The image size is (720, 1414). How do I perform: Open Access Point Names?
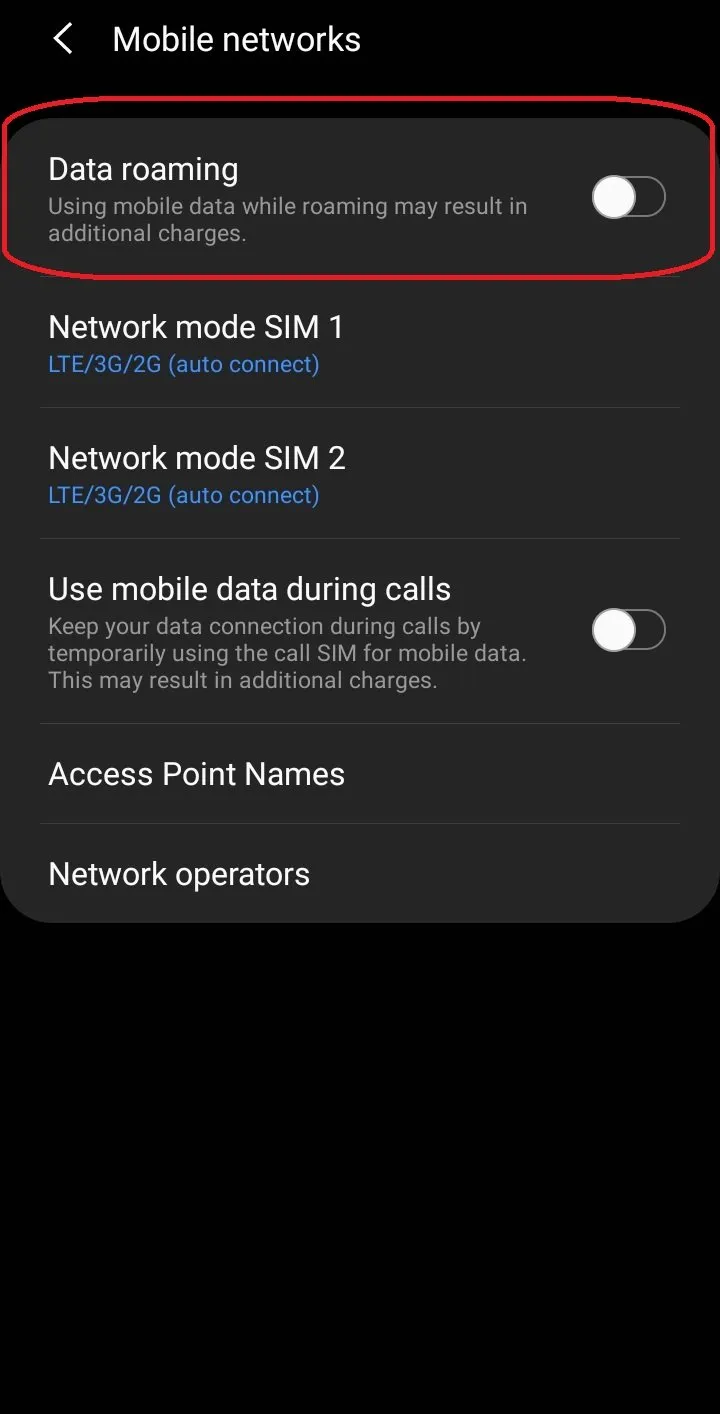tap(197, 774)
